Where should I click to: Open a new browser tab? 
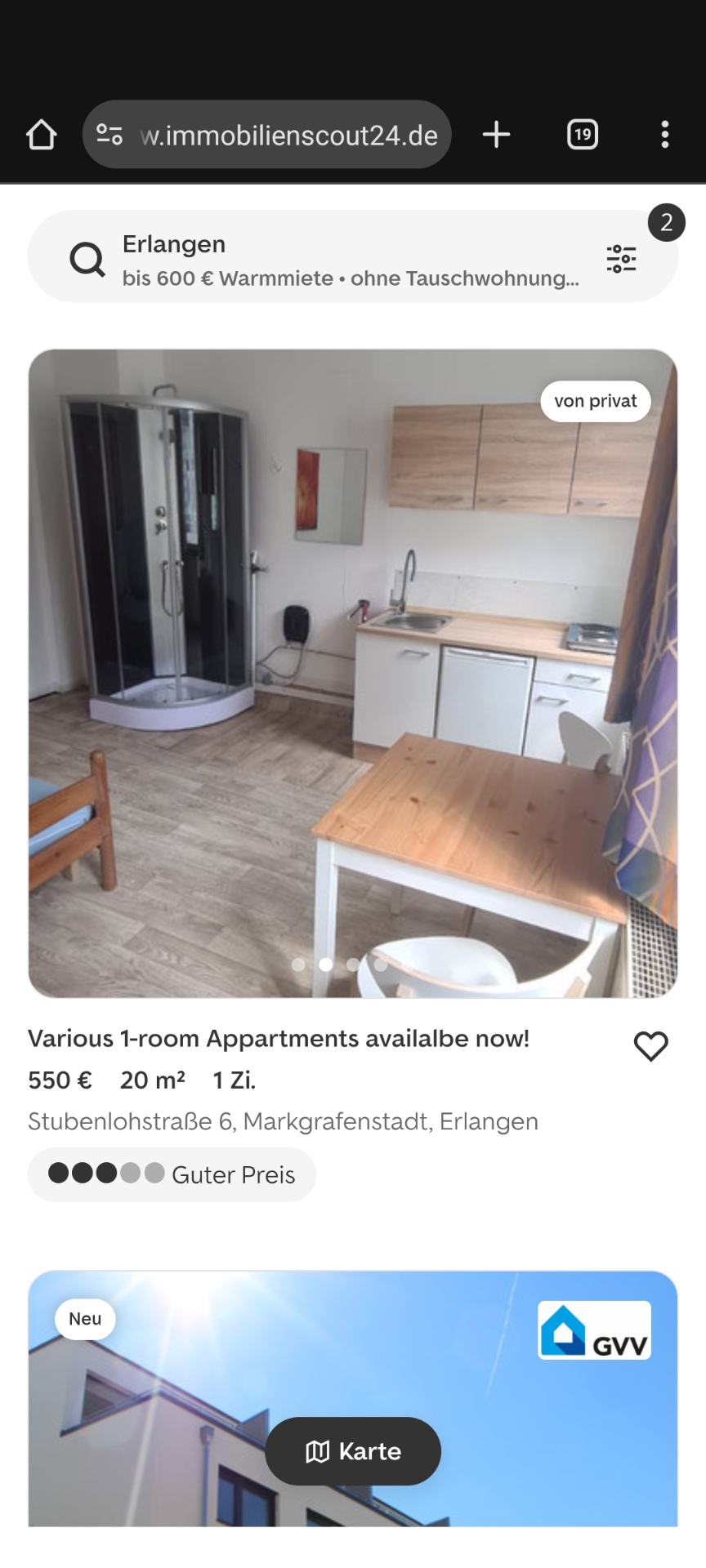(x=496, y=135)
